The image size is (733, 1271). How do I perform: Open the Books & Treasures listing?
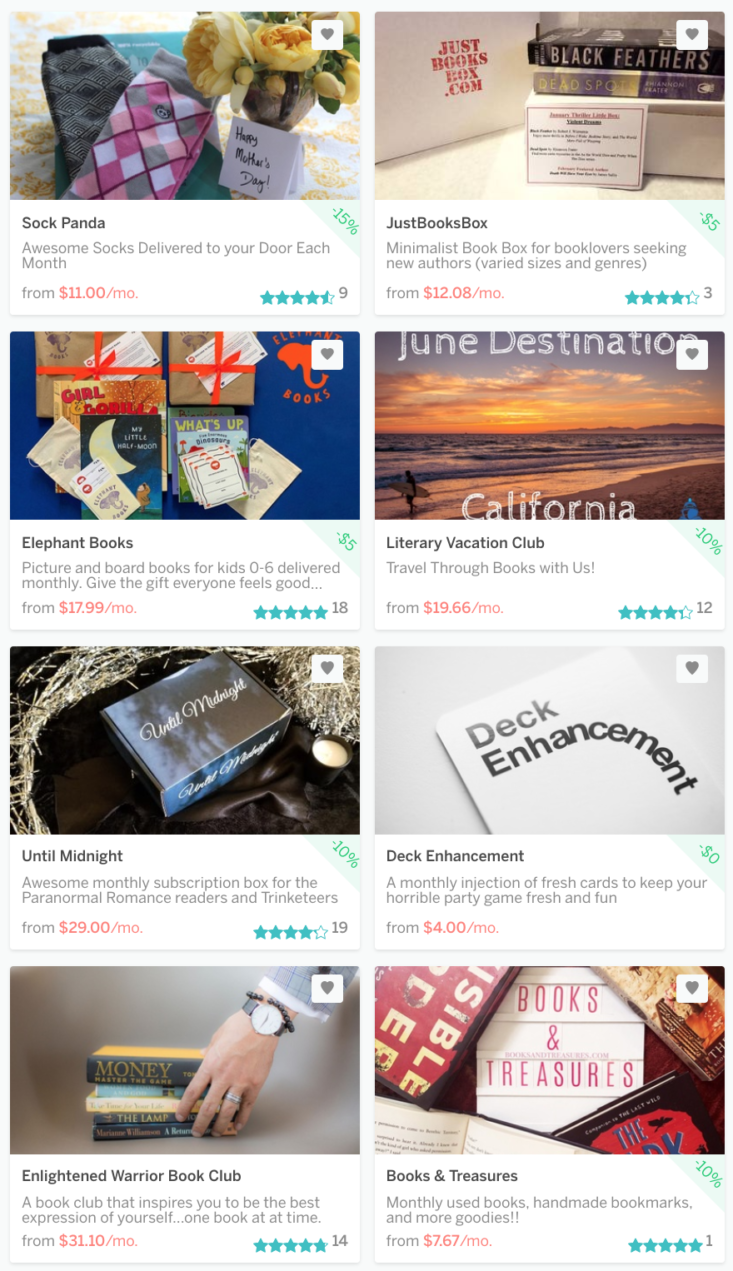(452, 1176)
